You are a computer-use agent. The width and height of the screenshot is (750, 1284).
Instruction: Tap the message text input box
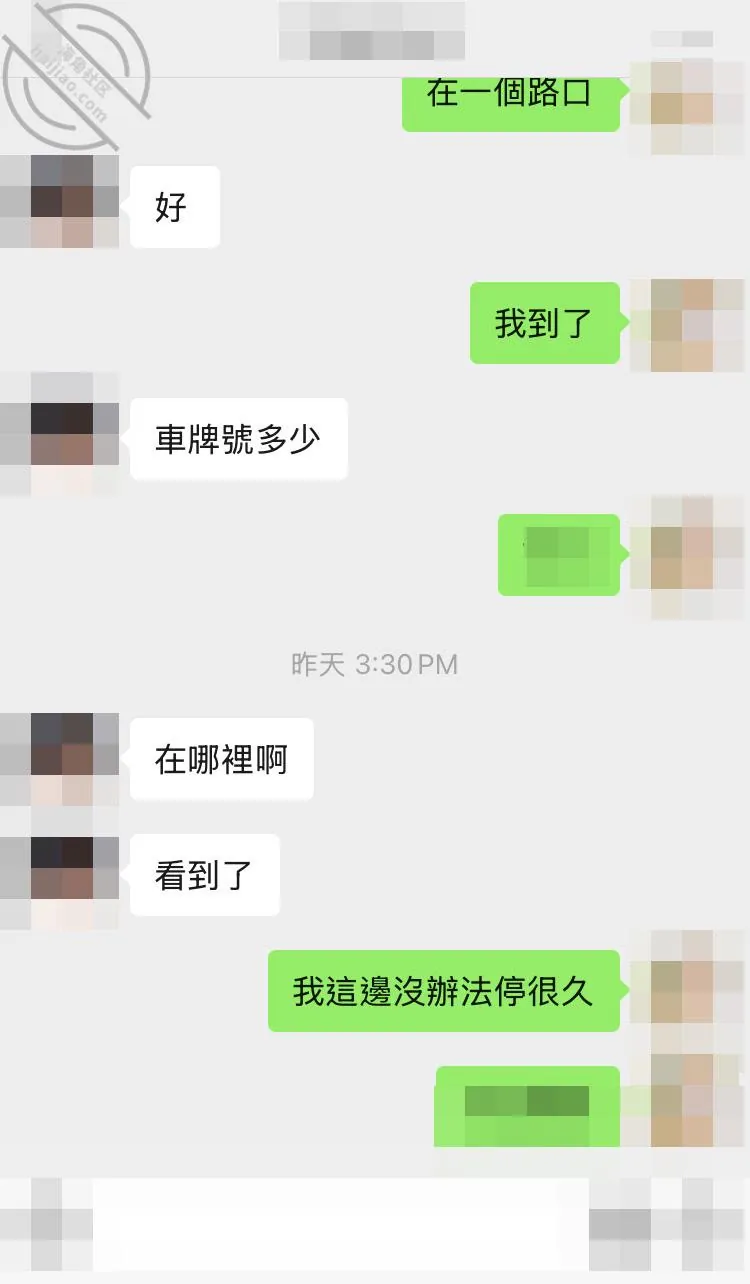pyautogui.click(x=340, y=1224)
